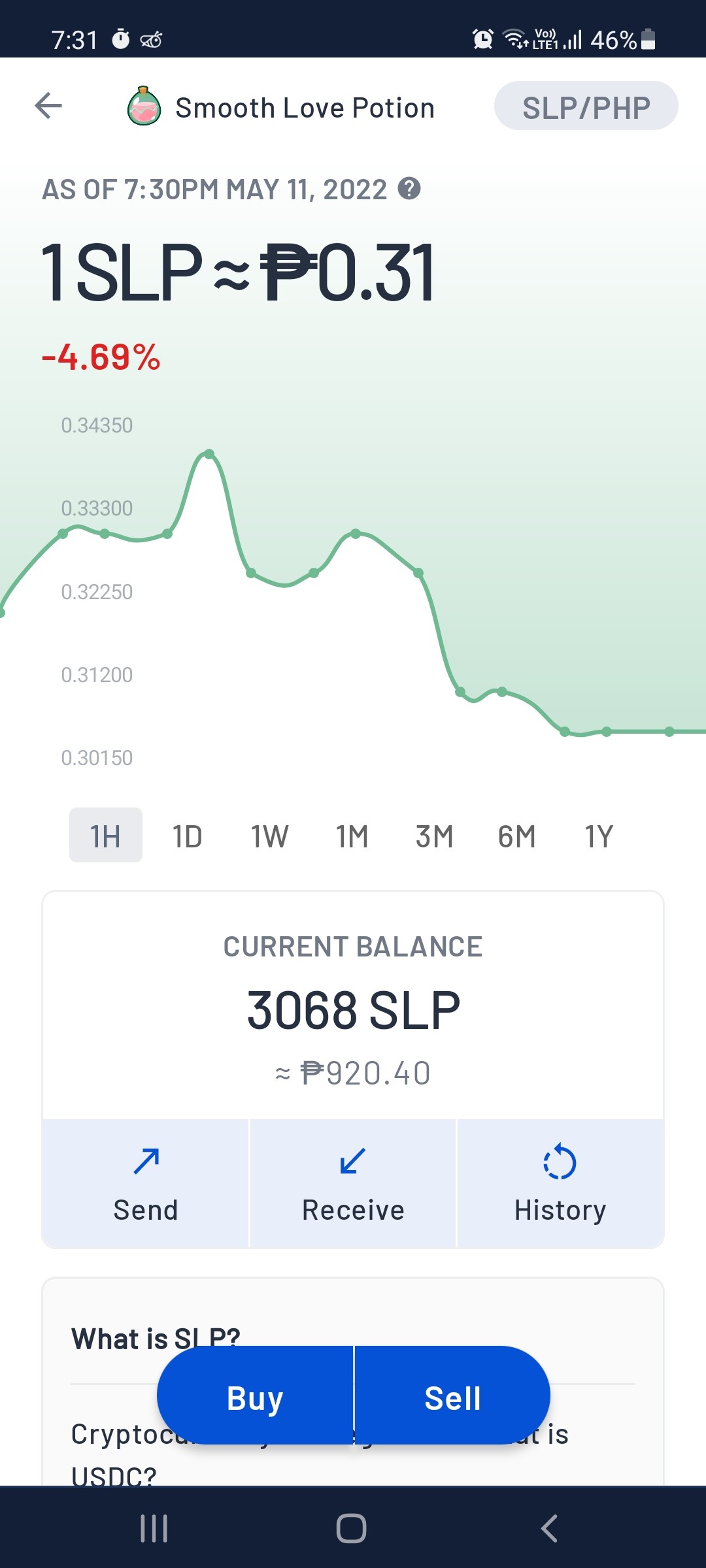Open the help icon beside the date

click(x=410, y=189)
